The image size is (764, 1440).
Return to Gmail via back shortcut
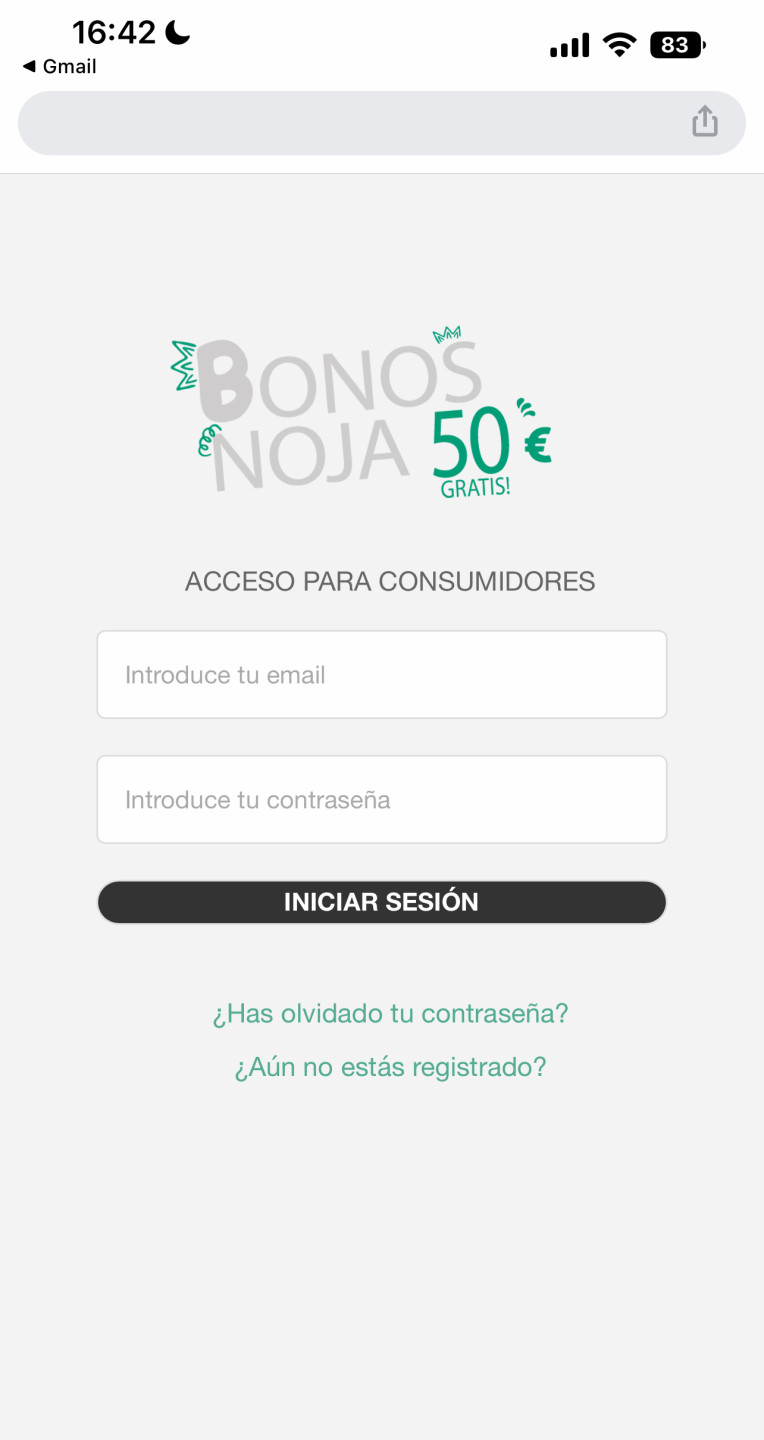click(x=59, y=66)
